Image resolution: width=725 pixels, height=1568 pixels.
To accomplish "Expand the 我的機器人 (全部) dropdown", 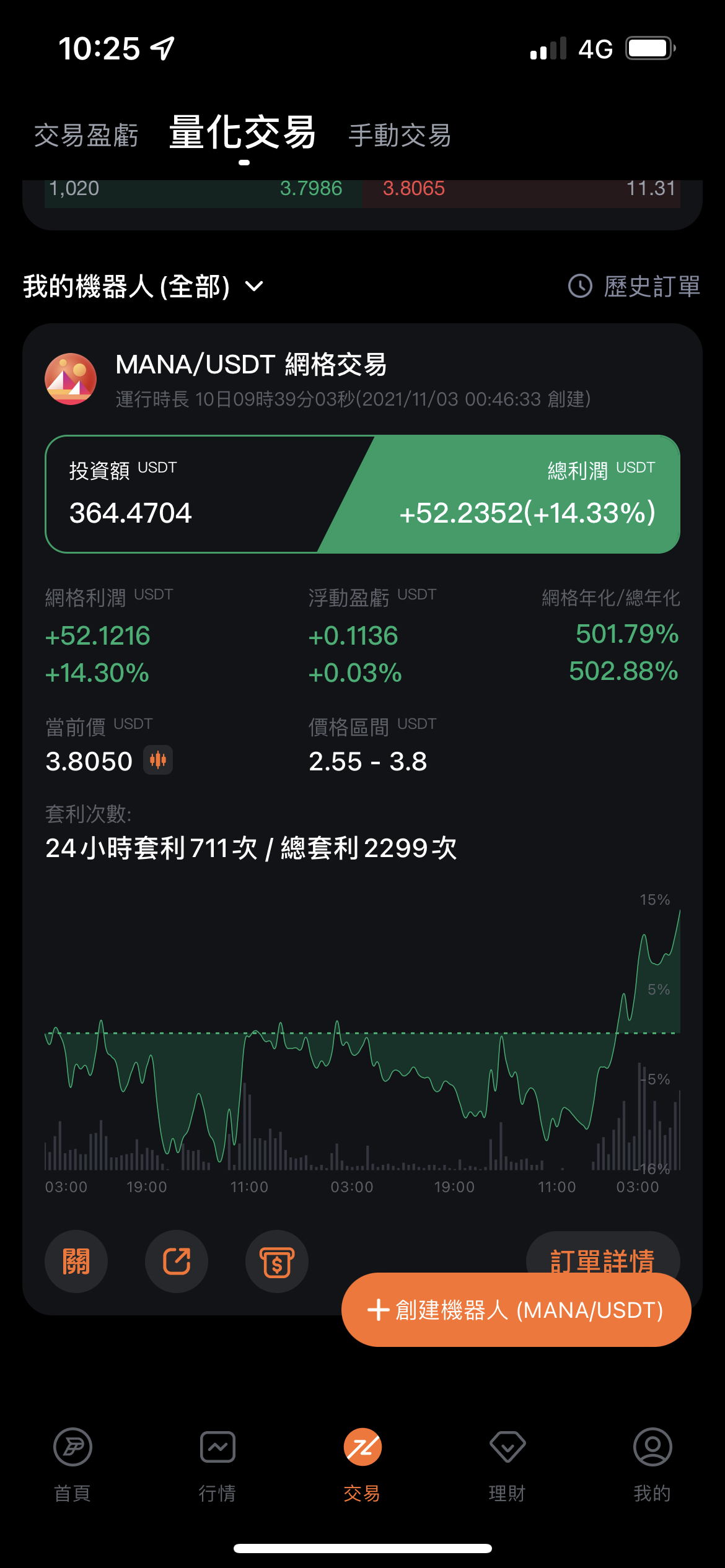I will pyautogui.click(x=143, y=286).
